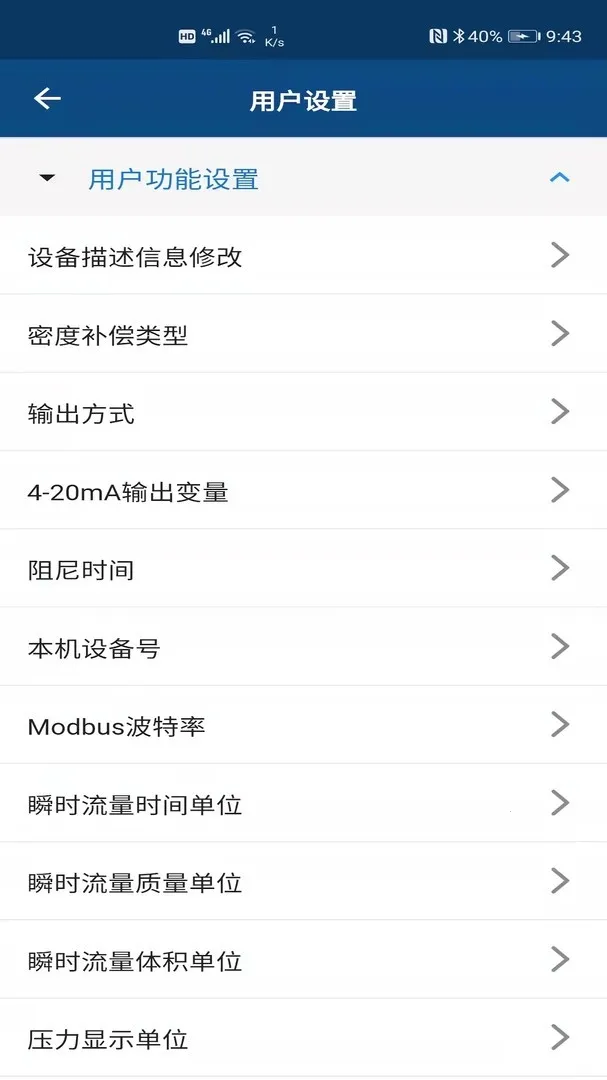Open 密度补偿类型 setting
607x1080 pixels.
click(x=303, y=334)
